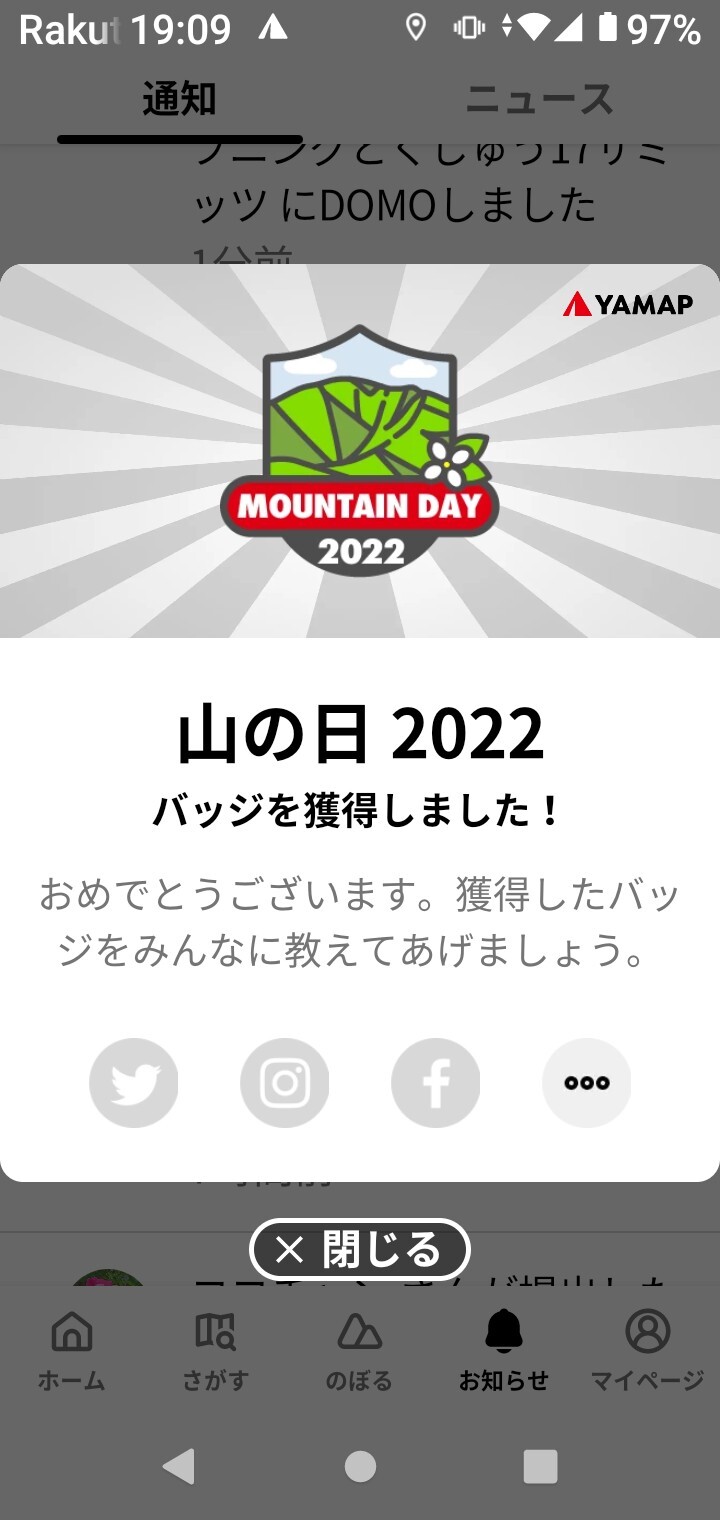The width and height of the screenshot is (720, 1520).
Task: Share the badge on Facebook
Action: pos(436,1083)
